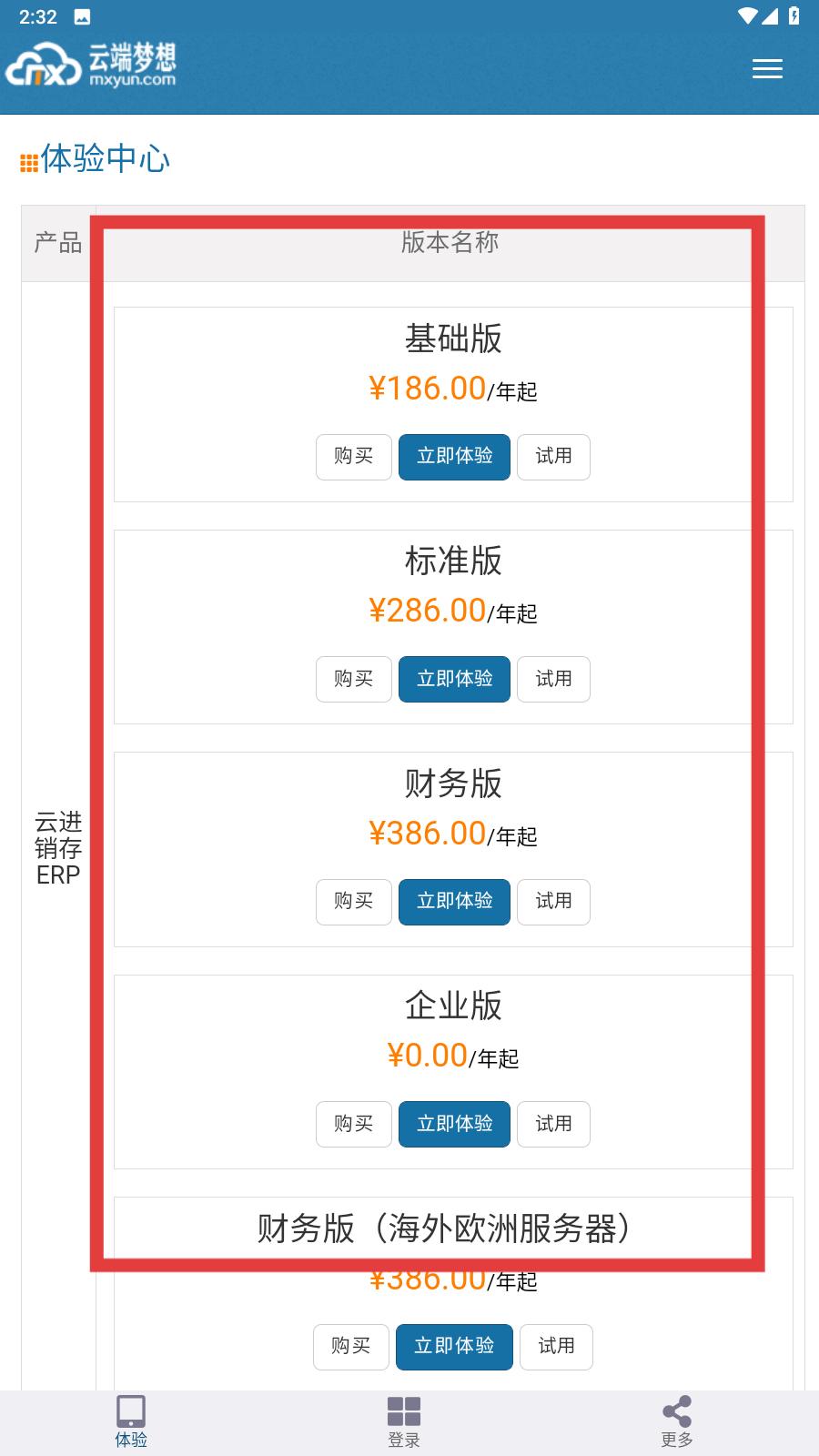Start 立即体验 for 财务版 ¥386.00

[x=454, y=902]
